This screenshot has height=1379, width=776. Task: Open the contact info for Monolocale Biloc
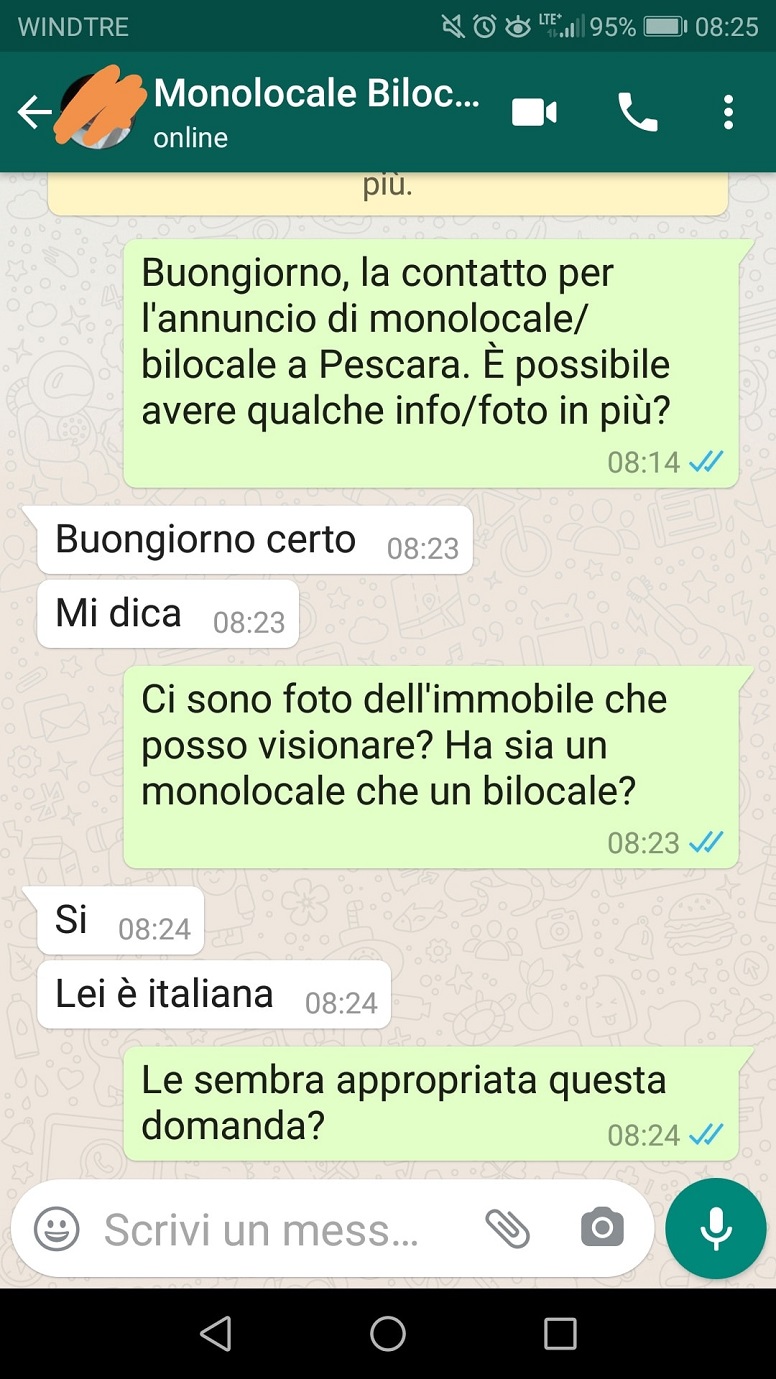[316, 111]
